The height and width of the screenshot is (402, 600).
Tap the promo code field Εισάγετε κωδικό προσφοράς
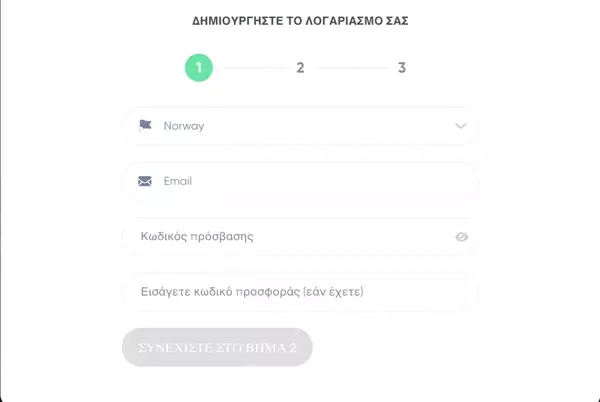coord(300,293)
